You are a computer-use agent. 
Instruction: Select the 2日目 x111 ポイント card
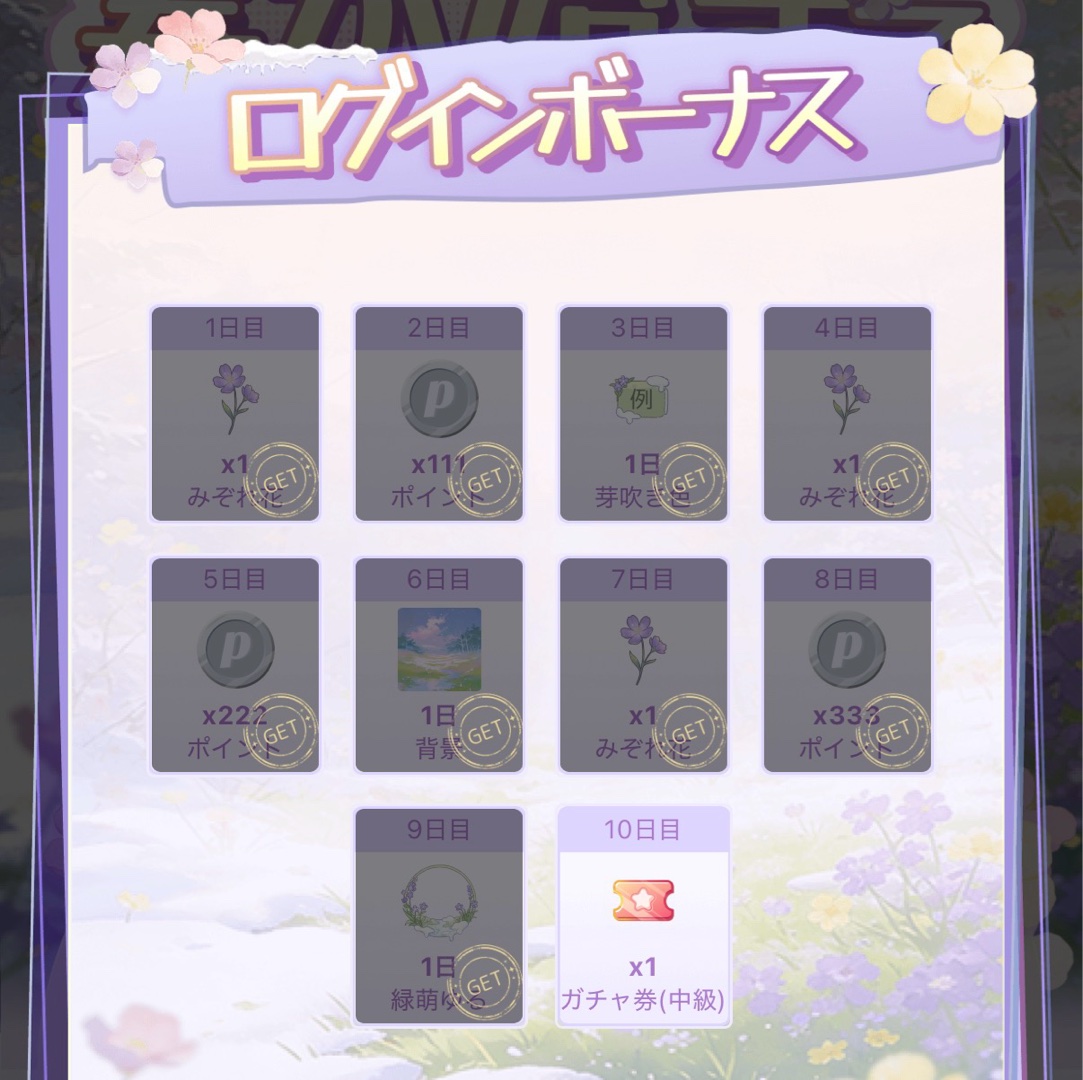point(439,414)
